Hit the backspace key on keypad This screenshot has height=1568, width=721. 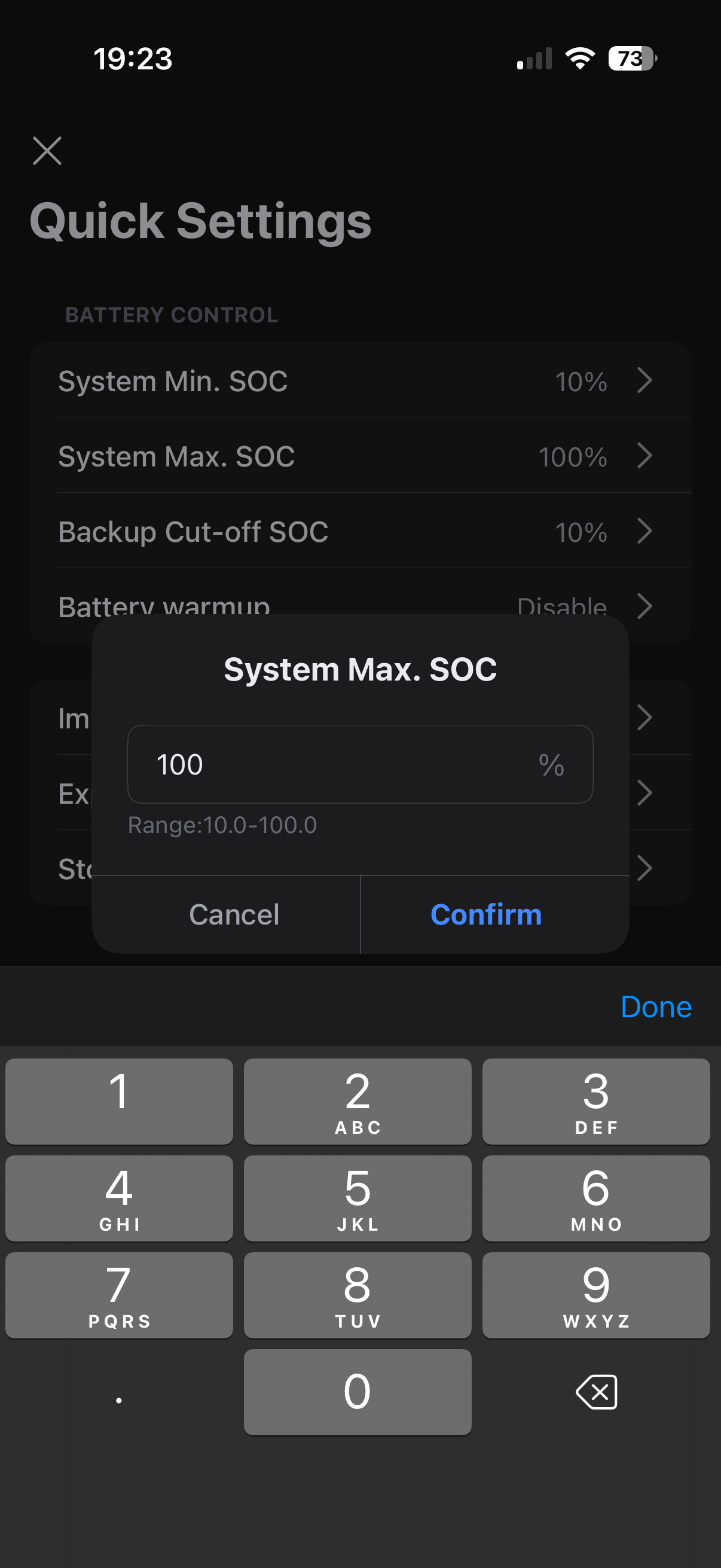pos(596,1392)
